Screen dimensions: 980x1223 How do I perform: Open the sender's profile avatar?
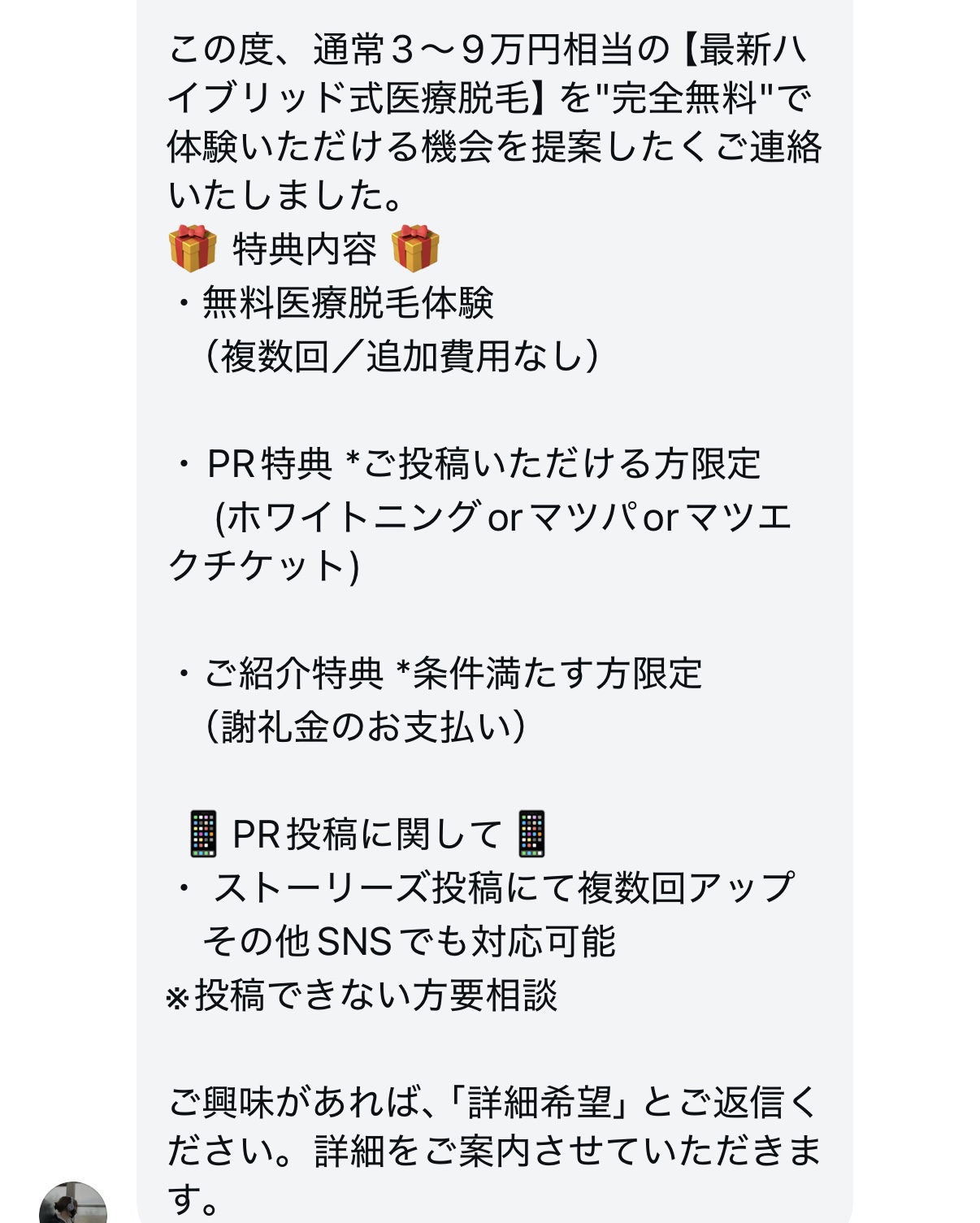click(73, 1205)
